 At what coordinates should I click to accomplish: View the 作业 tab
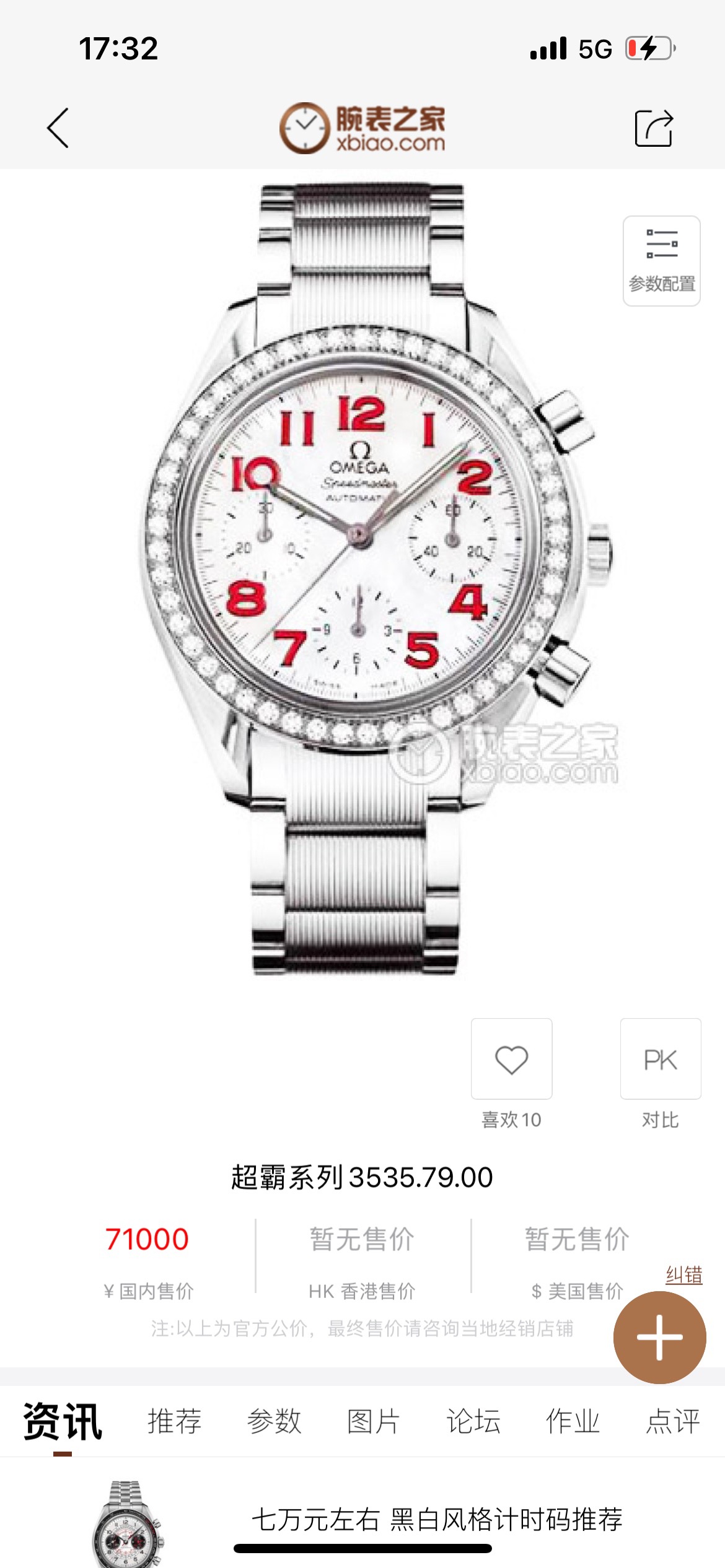coord(573,1421)
